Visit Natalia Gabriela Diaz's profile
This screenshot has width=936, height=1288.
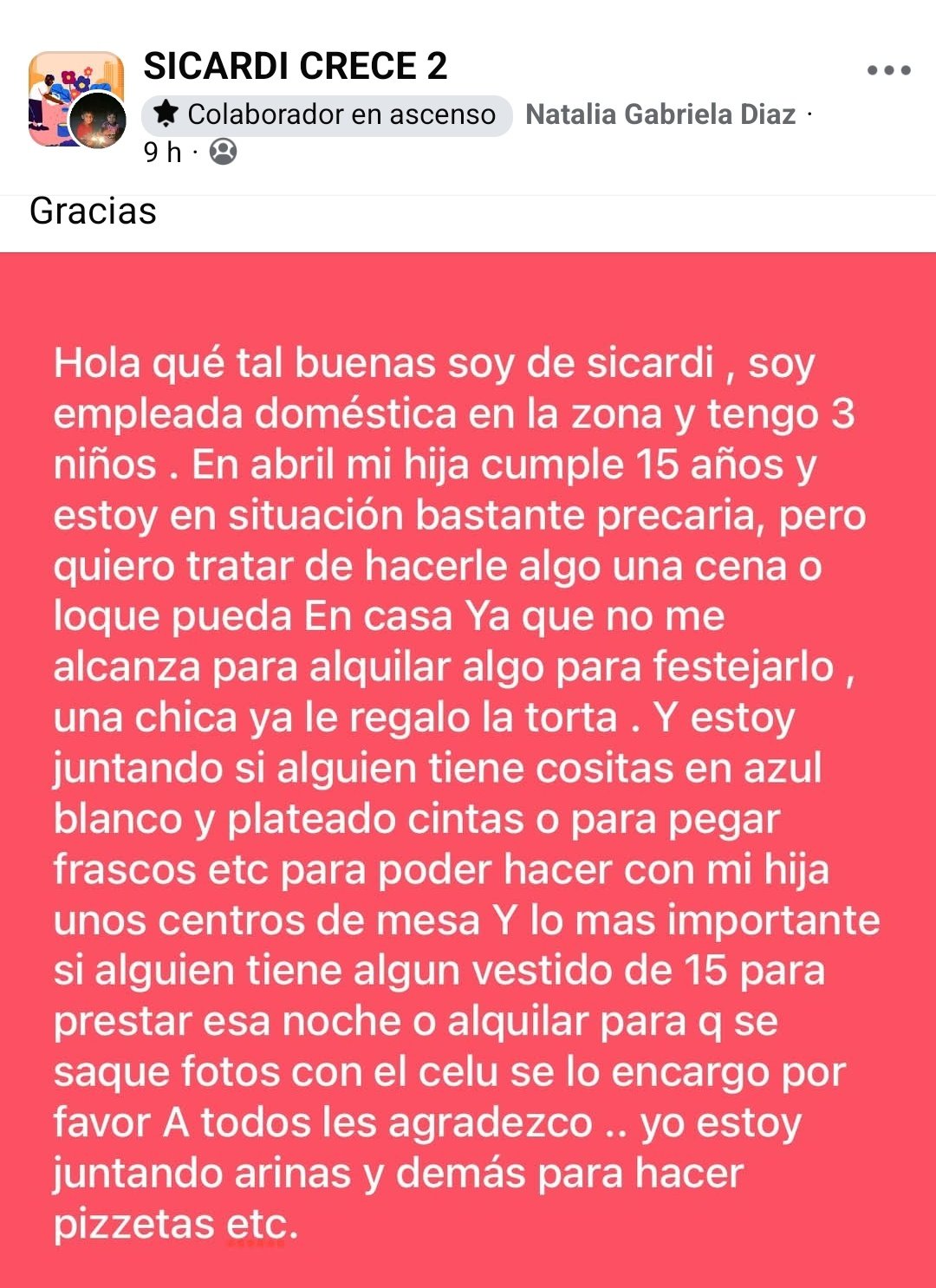coord(660,114)
